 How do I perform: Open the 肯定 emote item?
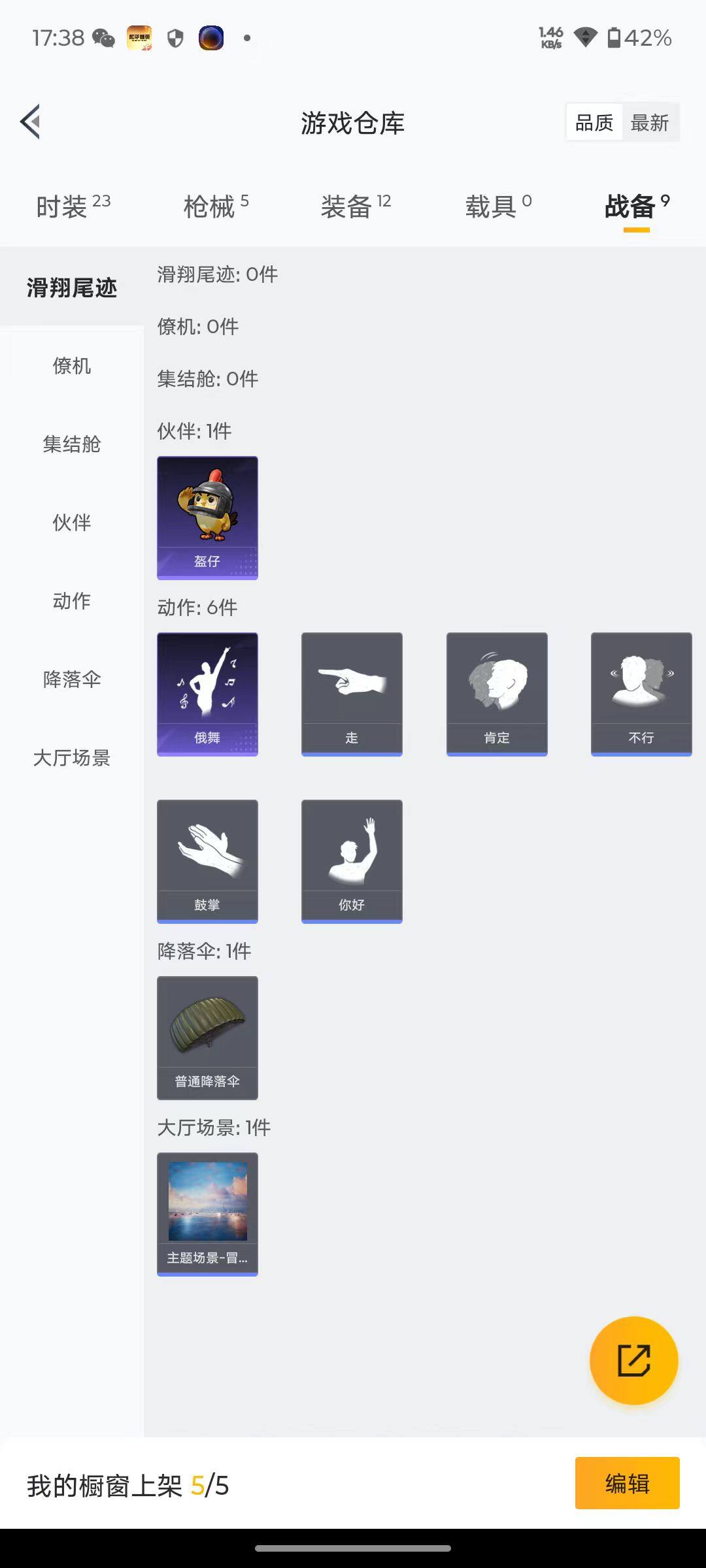click(x=497, y=694)
